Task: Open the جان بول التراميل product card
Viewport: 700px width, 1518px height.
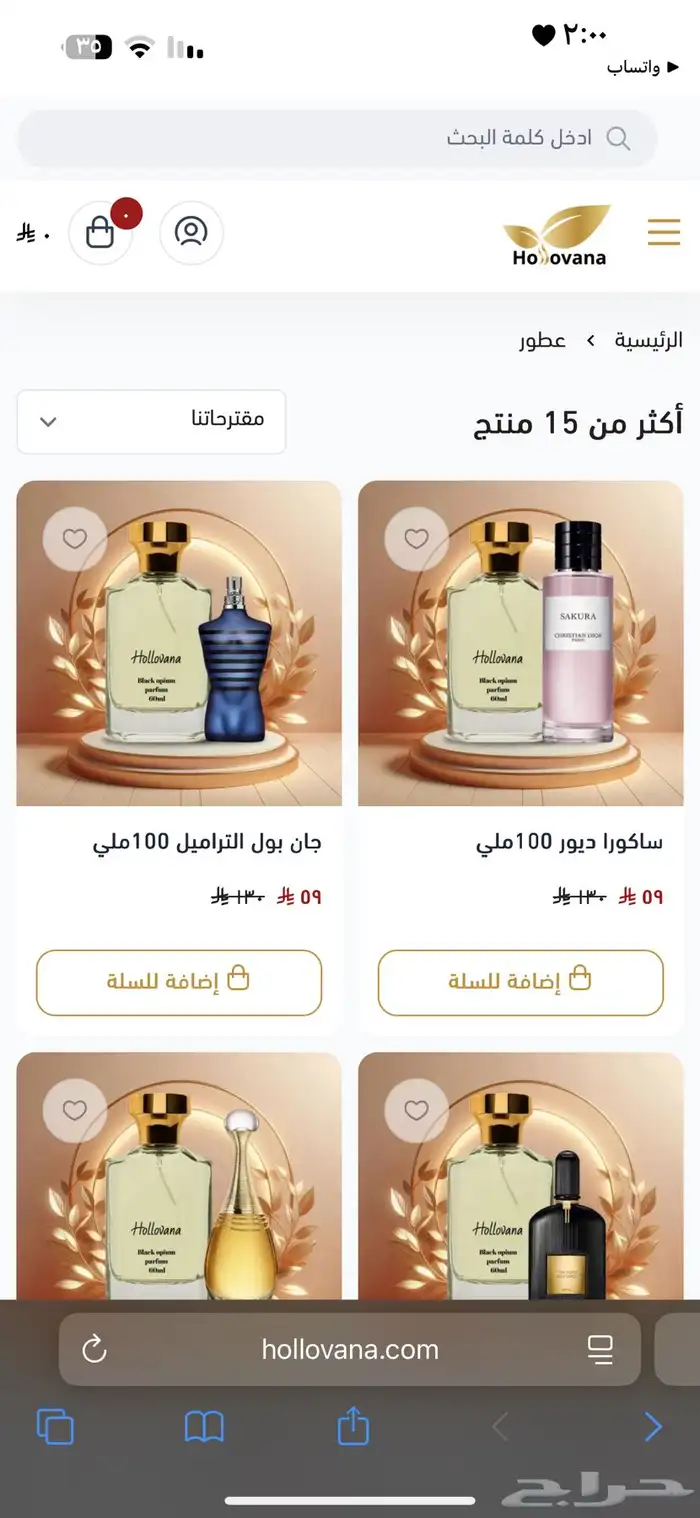Action: click(x=179, y=643)
